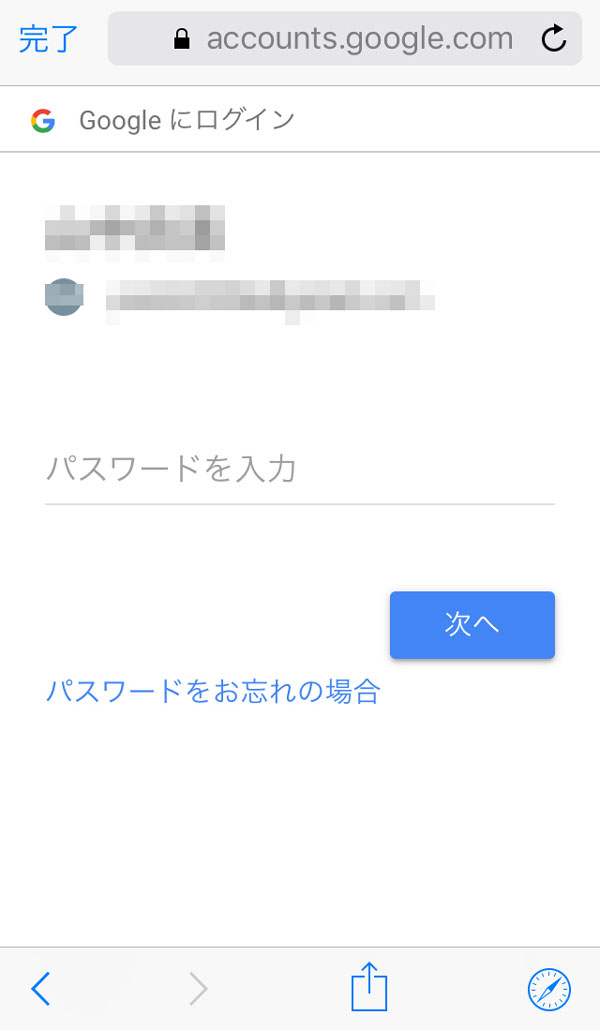Tap 完了 to close the browser view

pos(47,39)
